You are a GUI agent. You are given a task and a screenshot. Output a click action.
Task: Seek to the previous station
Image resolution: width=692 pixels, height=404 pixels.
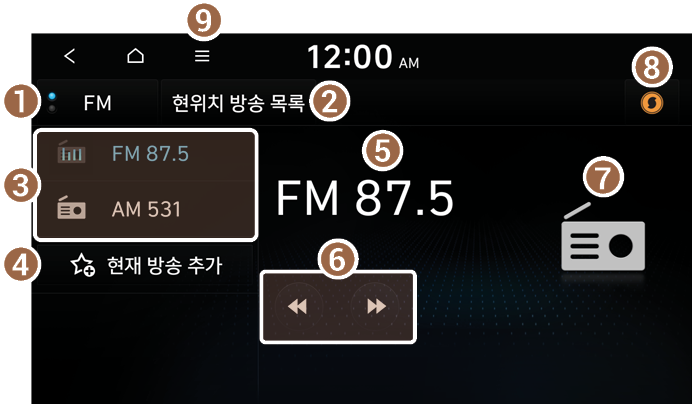tap(297, 307)
